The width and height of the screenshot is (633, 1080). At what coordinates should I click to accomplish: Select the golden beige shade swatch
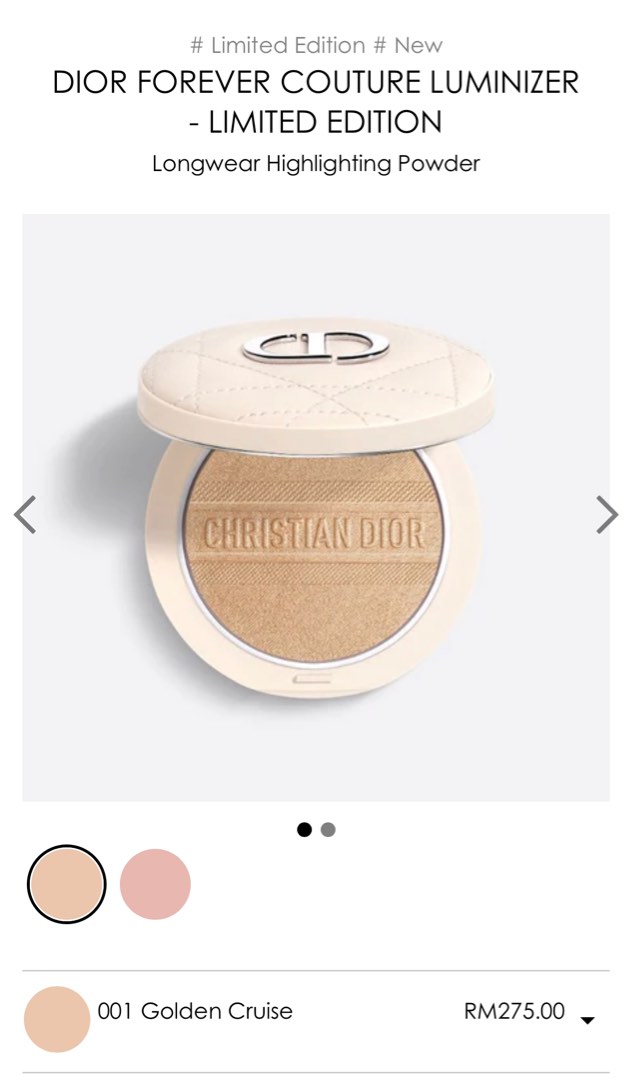pyautogui.click(x=67, y=884)
